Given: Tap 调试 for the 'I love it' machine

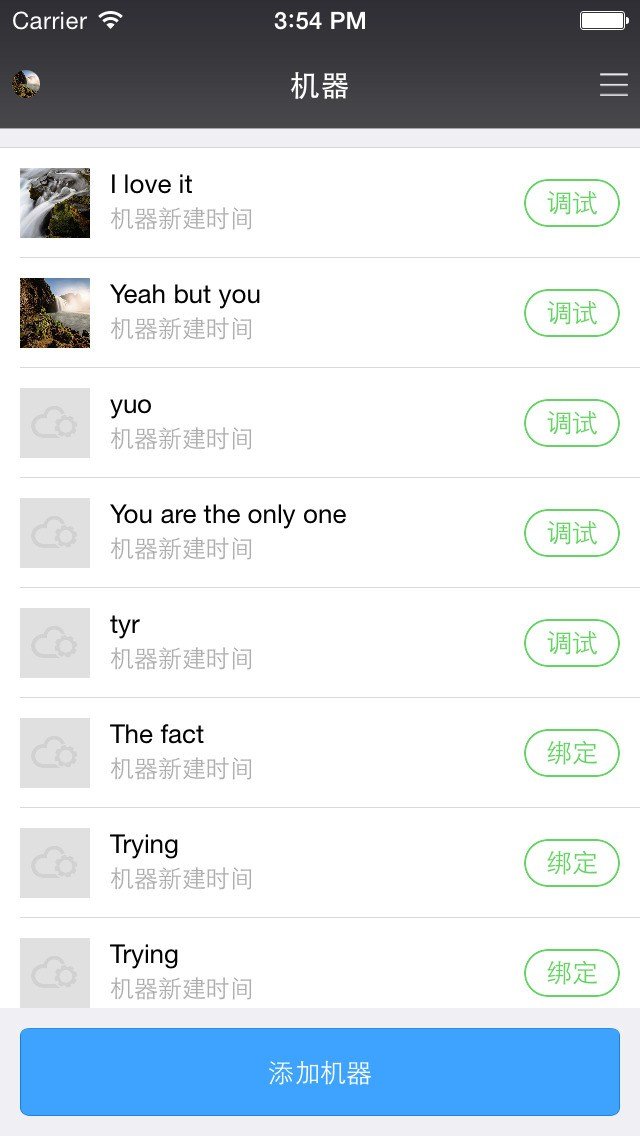Looking at the screenshot, I should pos(571,204).
